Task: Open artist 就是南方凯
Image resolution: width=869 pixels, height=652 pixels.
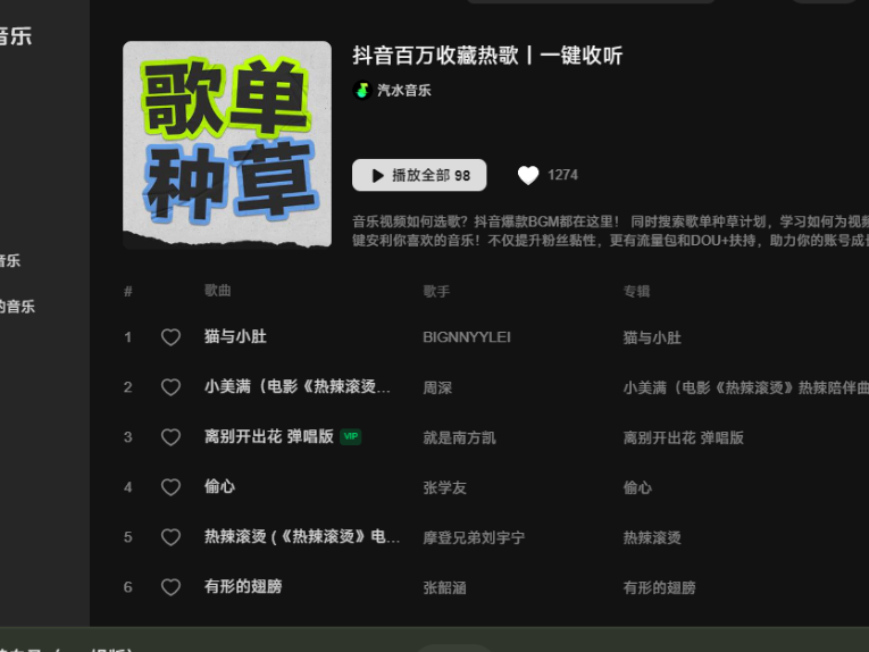Action: pos(459,438)
